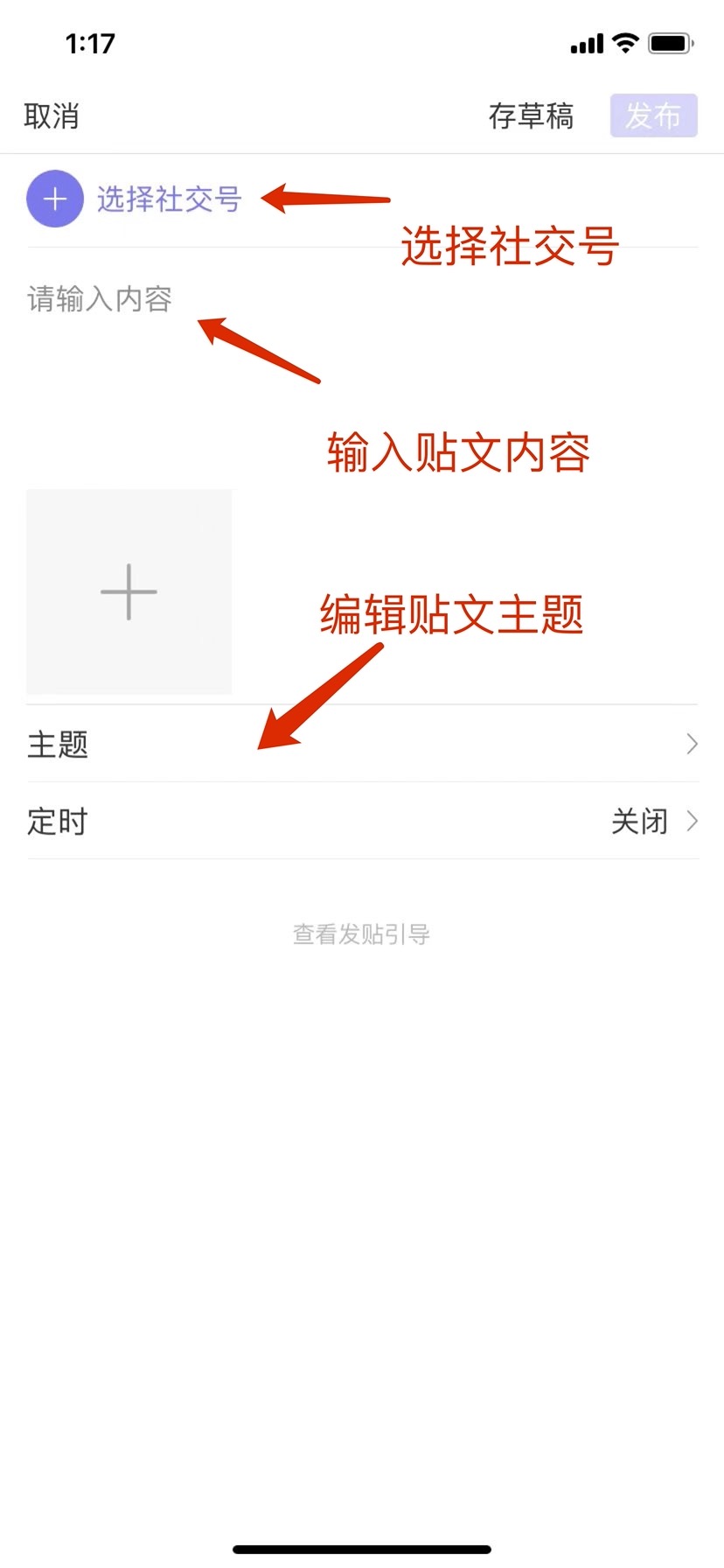
Task: Open the 查看发贴引导 posting guide link
Action: click(x=361, y=934)
